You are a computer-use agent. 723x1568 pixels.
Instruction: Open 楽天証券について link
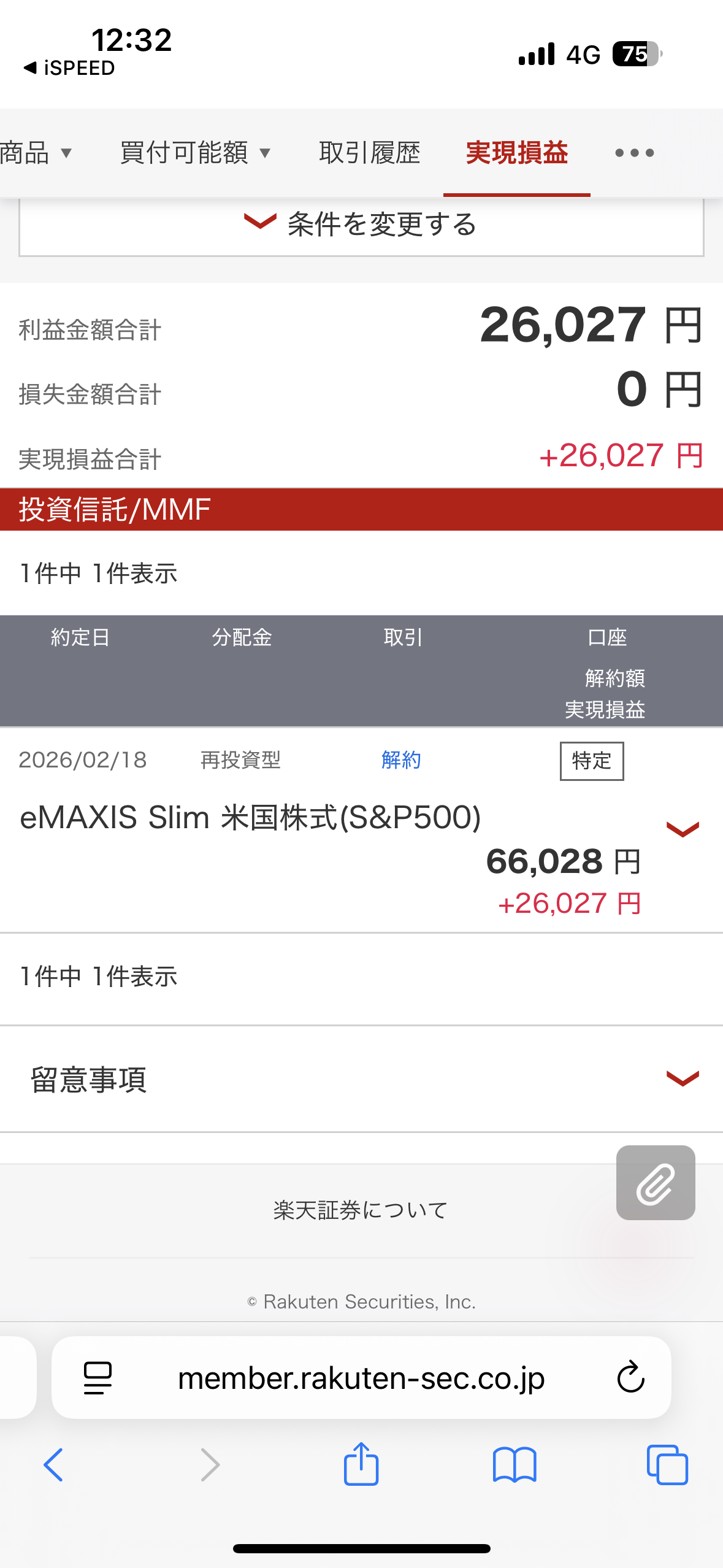coord(361,1210)
